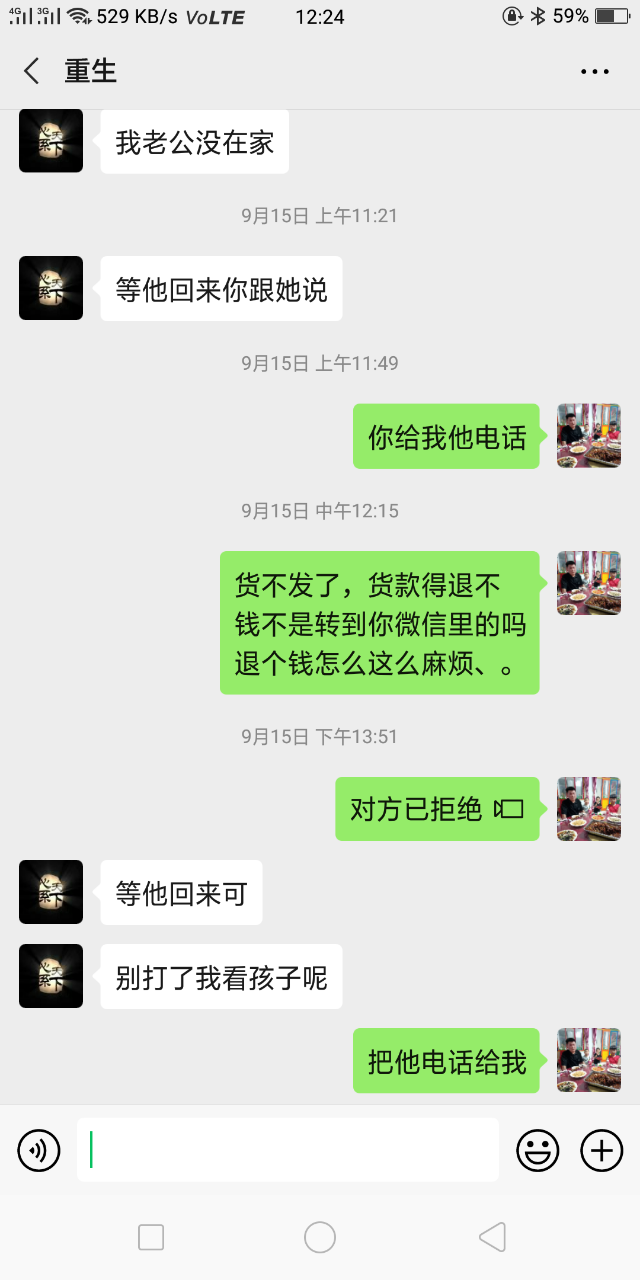This screenshot has height=1280, width=640.
Task: Go back from the 重生 chat
Action: 32,71
